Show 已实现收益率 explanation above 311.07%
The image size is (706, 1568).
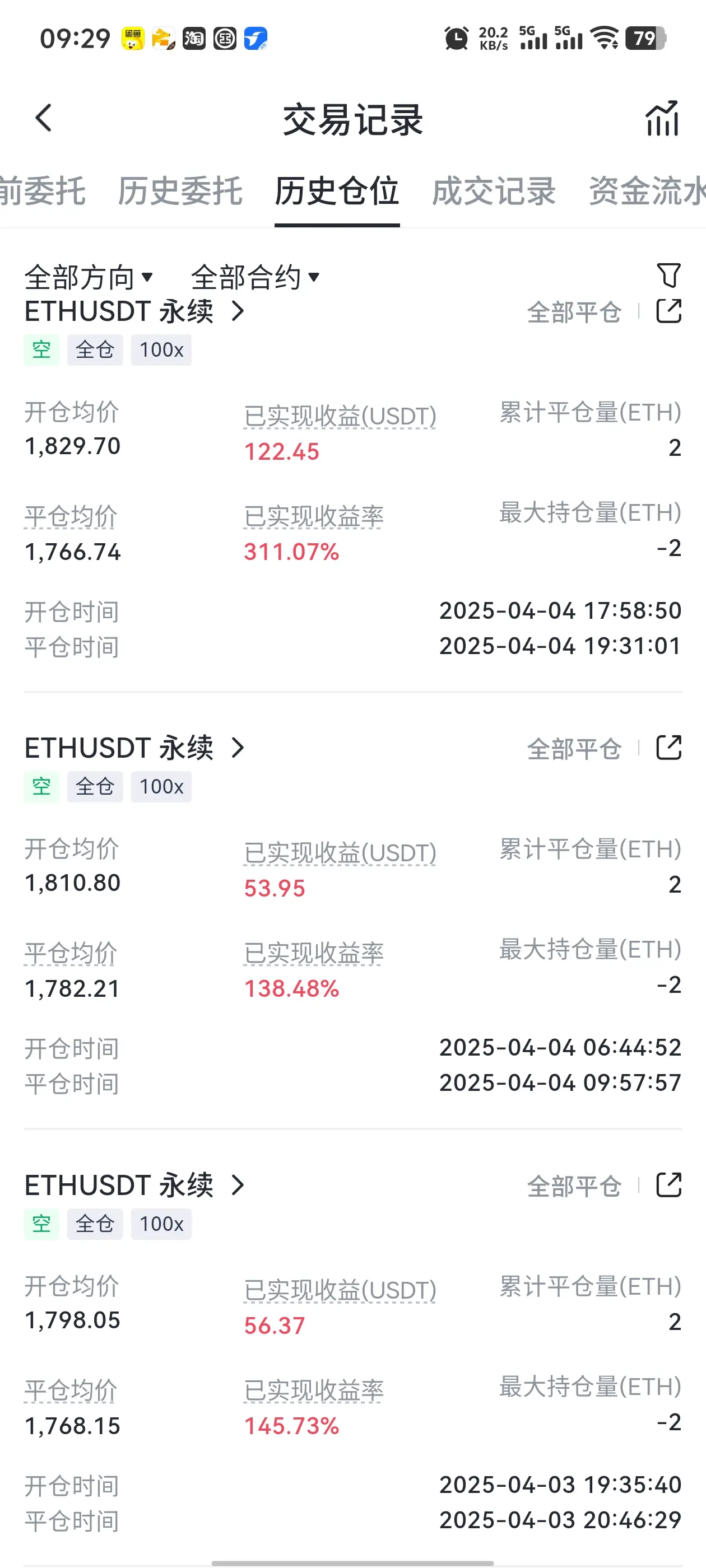[313, 517]
